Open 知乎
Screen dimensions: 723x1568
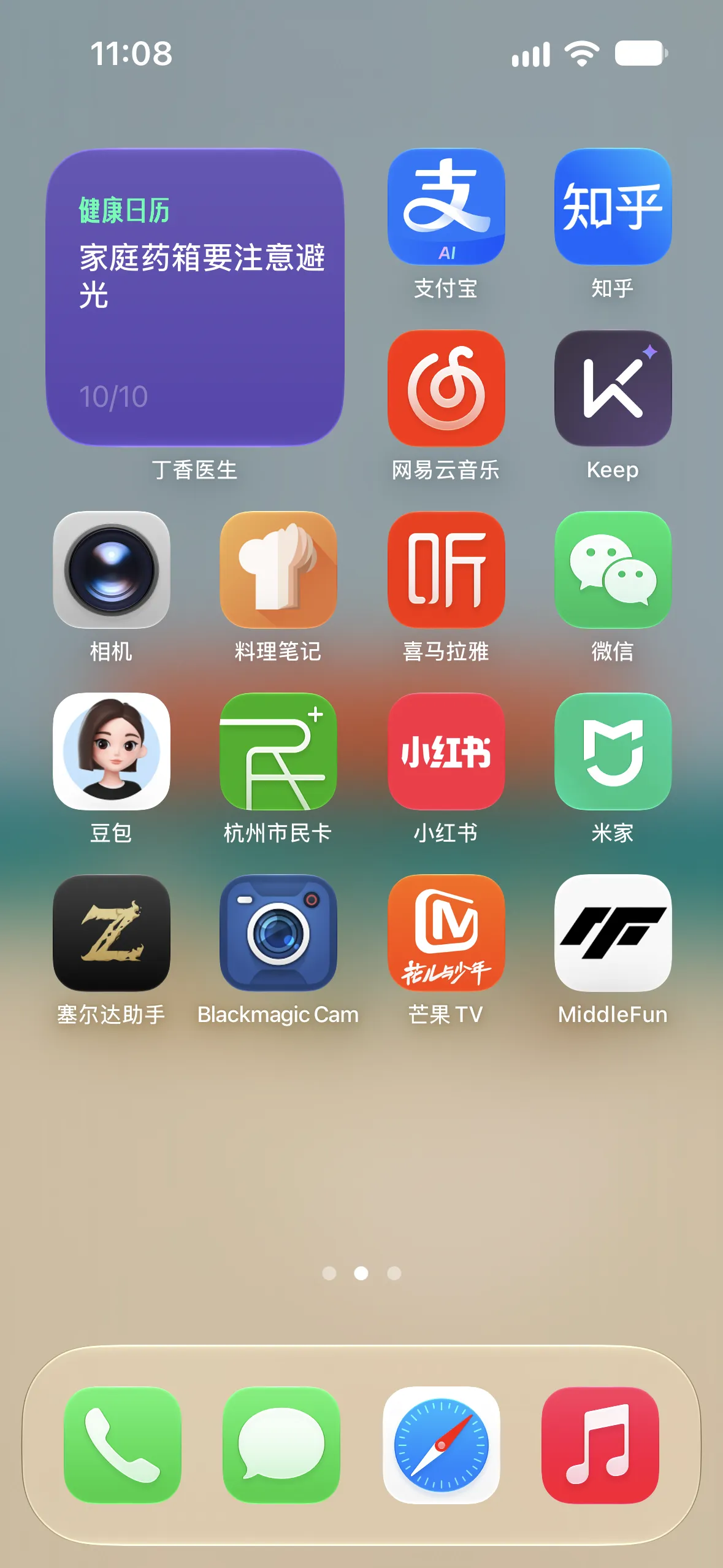tap(613, 207)
